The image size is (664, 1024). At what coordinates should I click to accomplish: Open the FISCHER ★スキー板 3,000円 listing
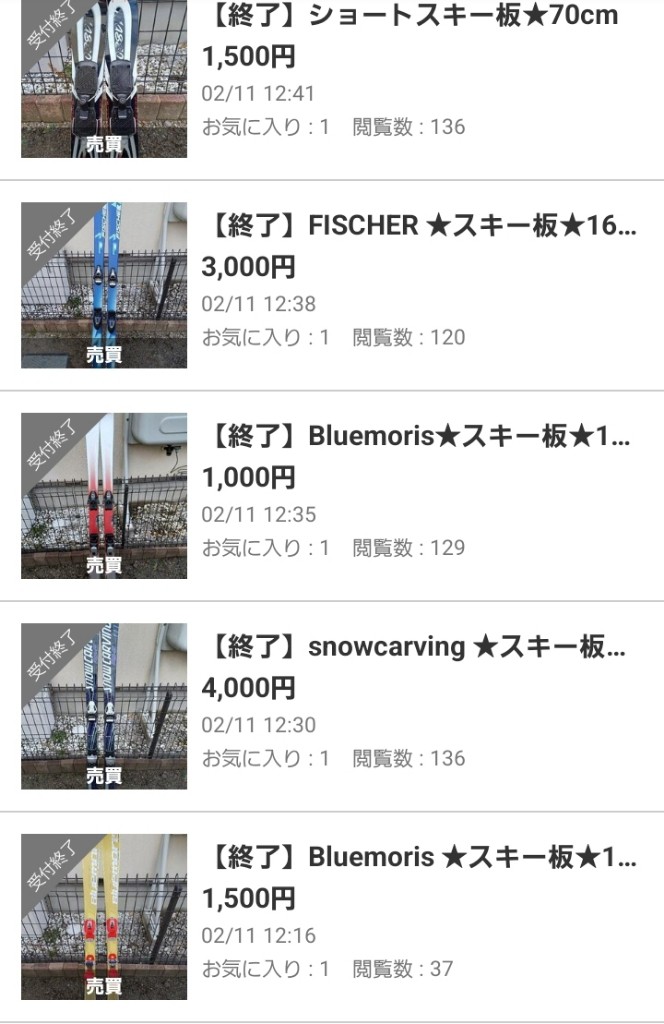pos(420,227)
